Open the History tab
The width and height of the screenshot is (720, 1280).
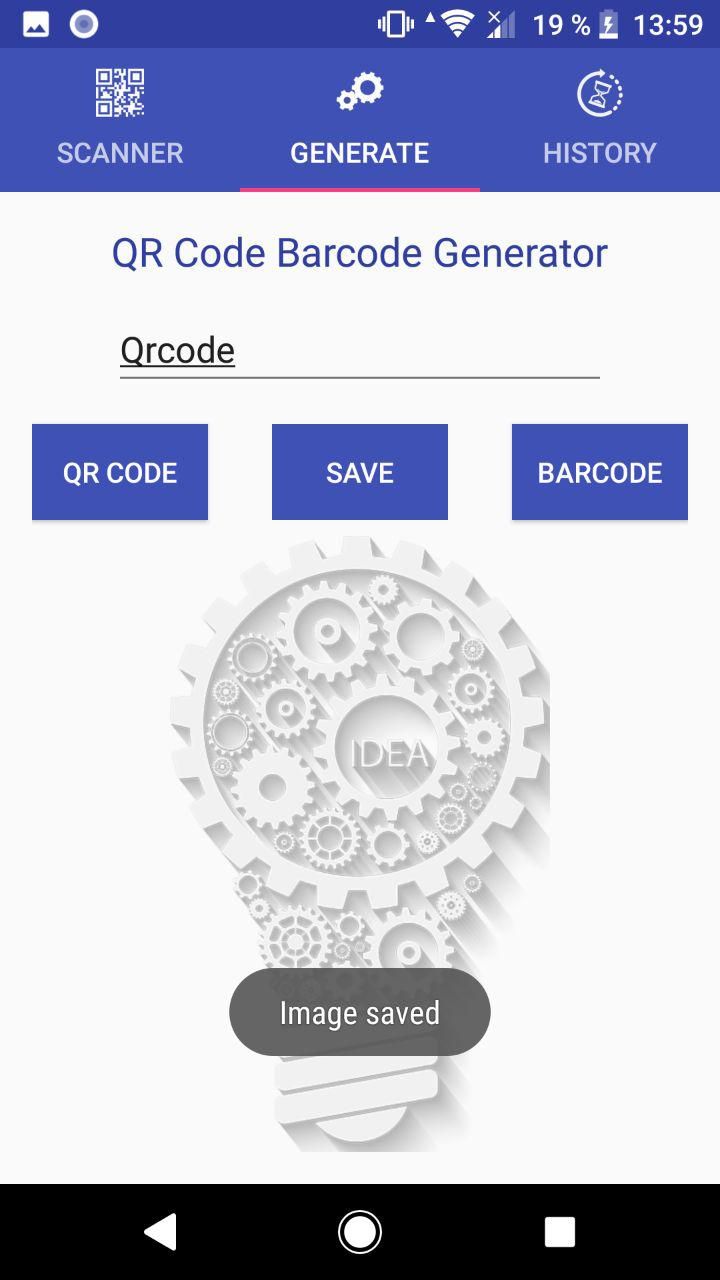[x=600, y=120]
